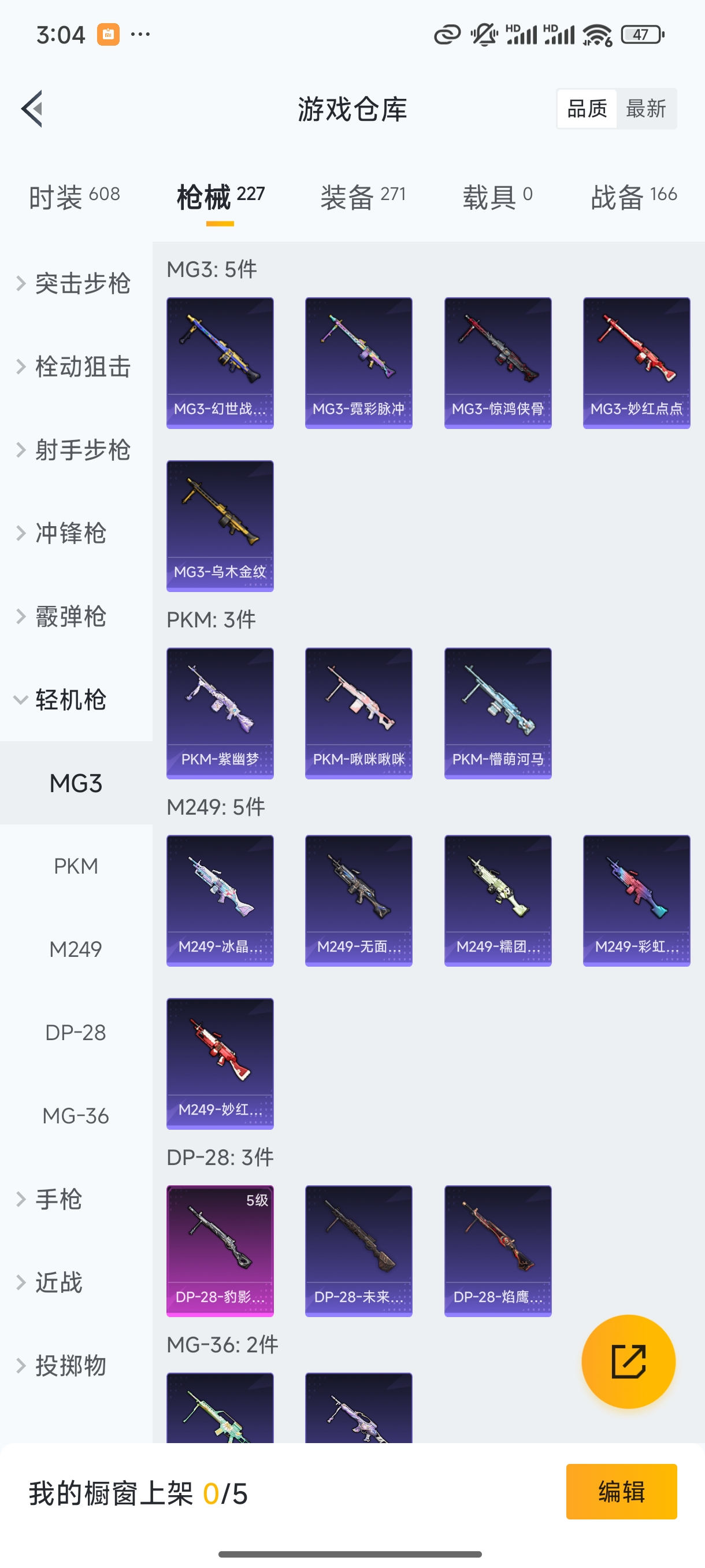Open the 战备 tab
705x1568 pixels.
[633, 197]
